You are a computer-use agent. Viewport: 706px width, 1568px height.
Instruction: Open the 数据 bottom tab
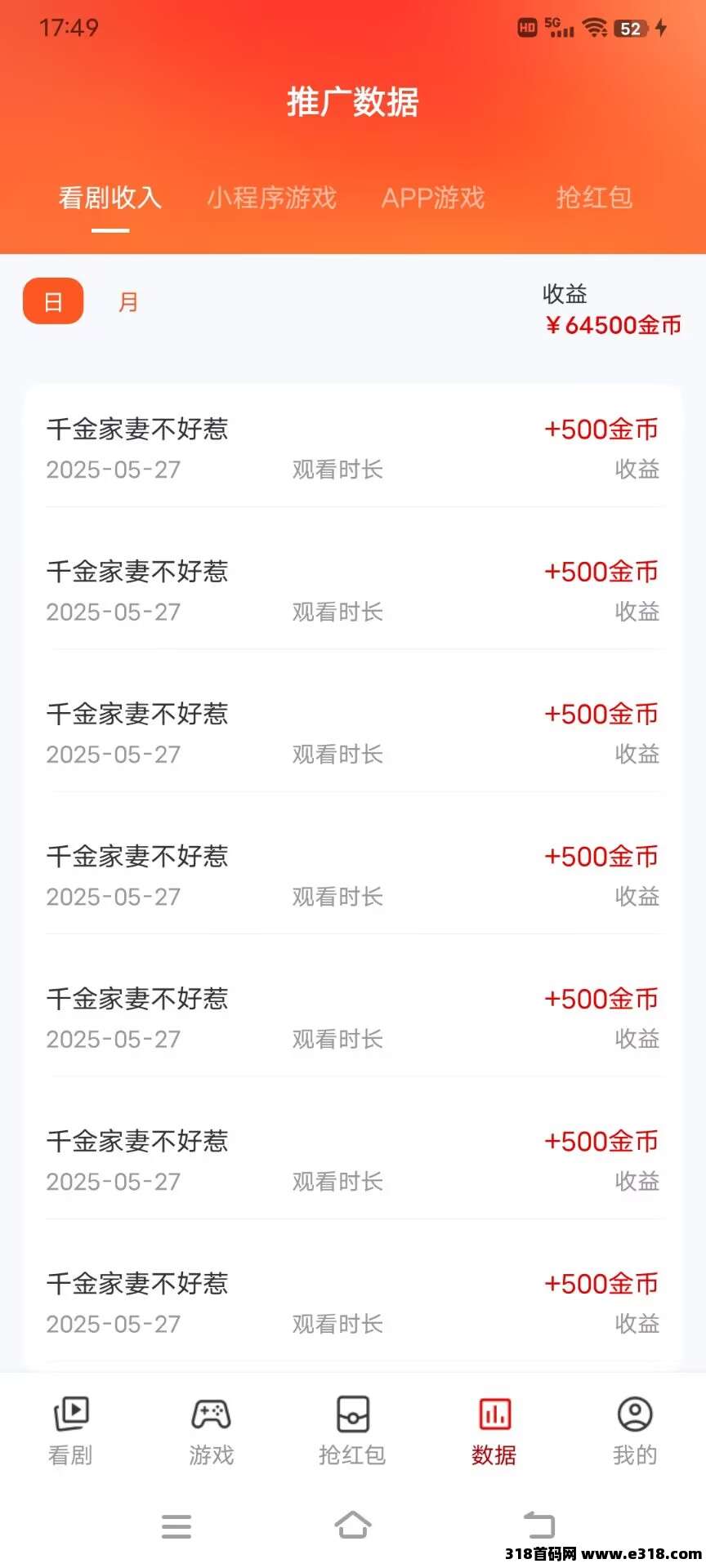[494, 1430]
